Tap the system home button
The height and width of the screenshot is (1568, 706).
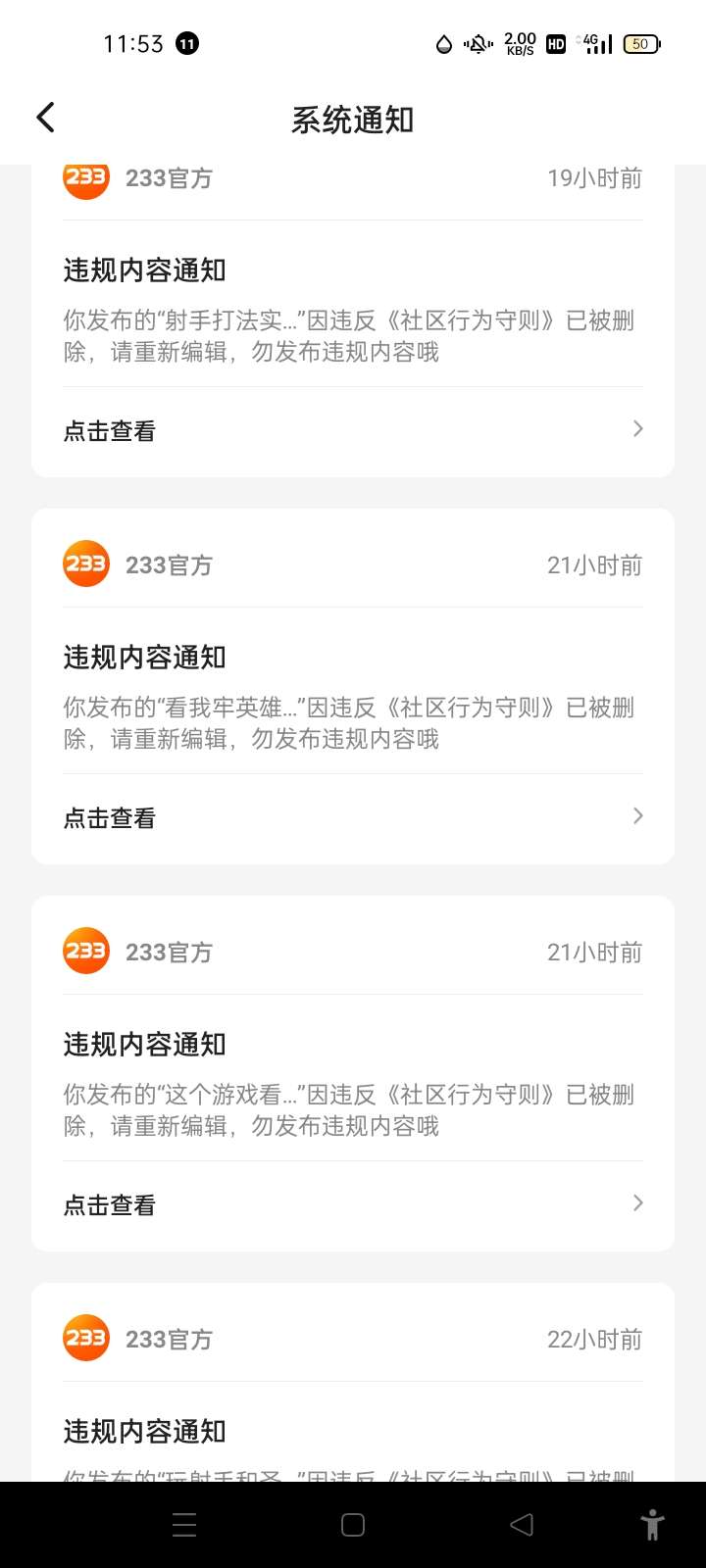353,1525
